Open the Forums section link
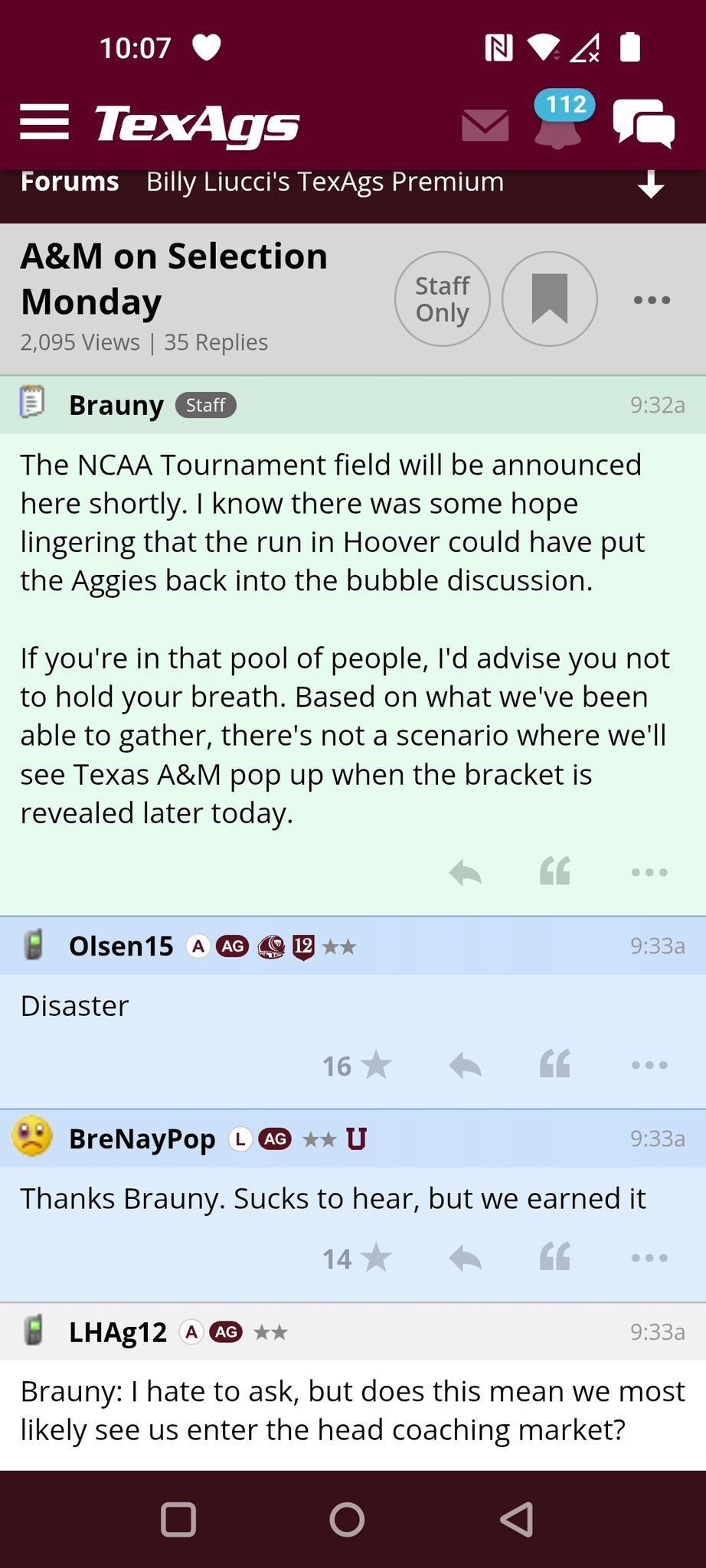 click(x=70, y=182)
